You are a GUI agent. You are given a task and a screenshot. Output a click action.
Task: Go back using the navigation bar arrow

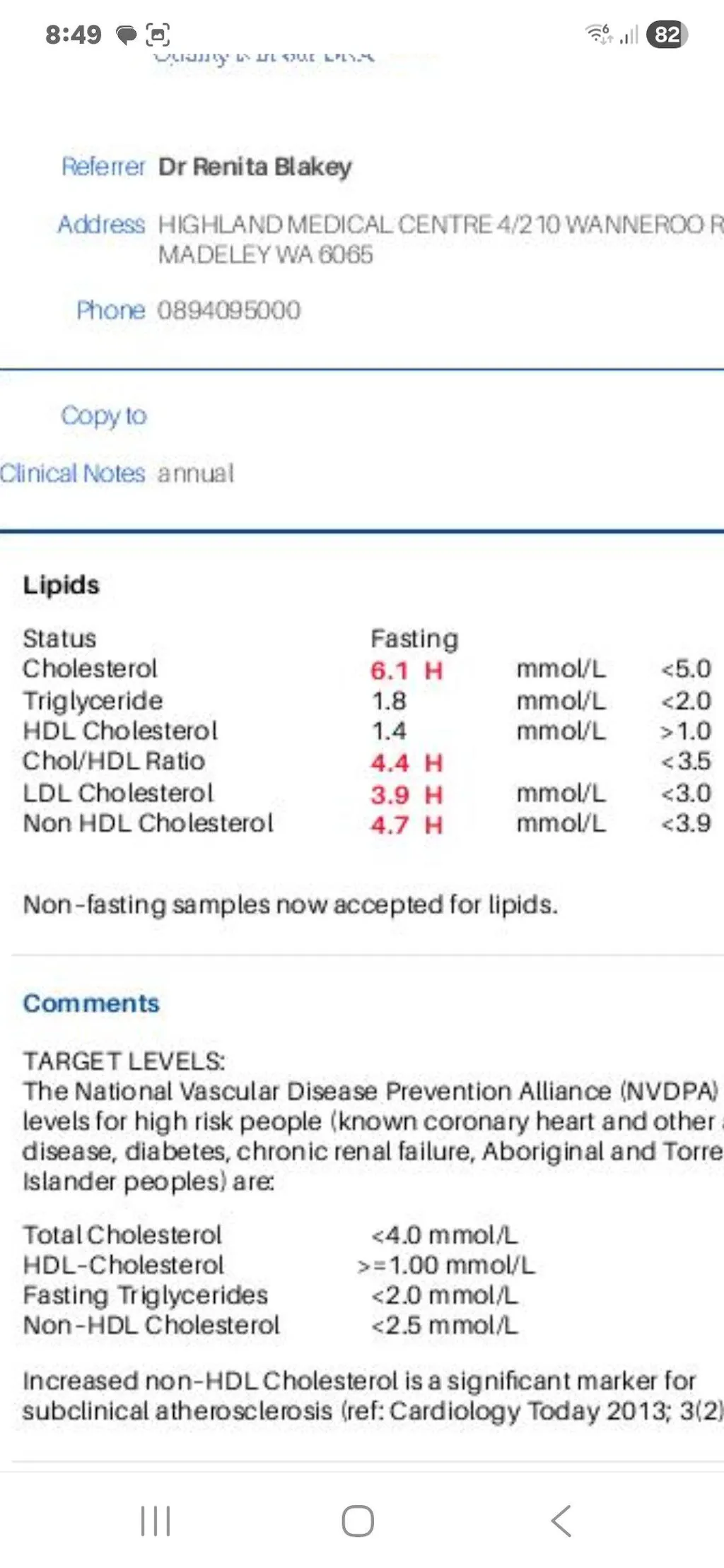click(x=561, y=1521)
